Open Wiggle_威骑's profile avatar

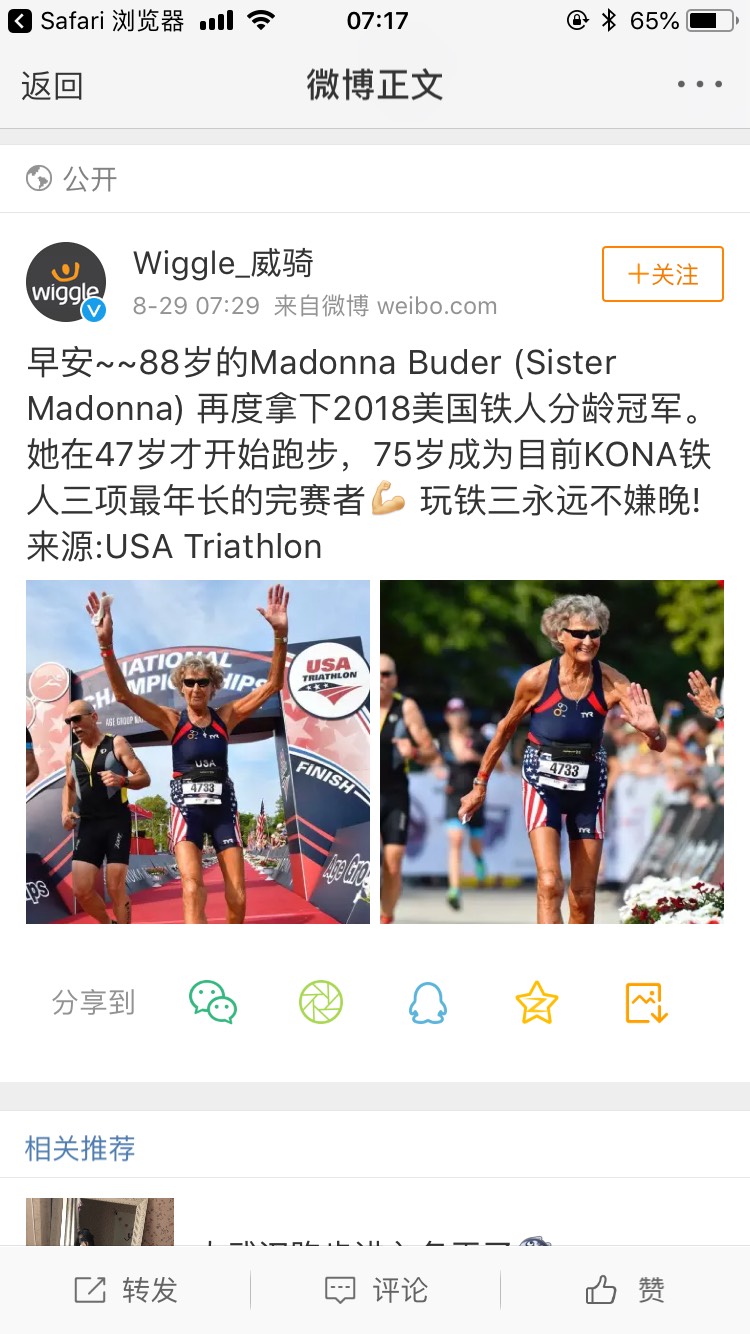pos(66,282)
